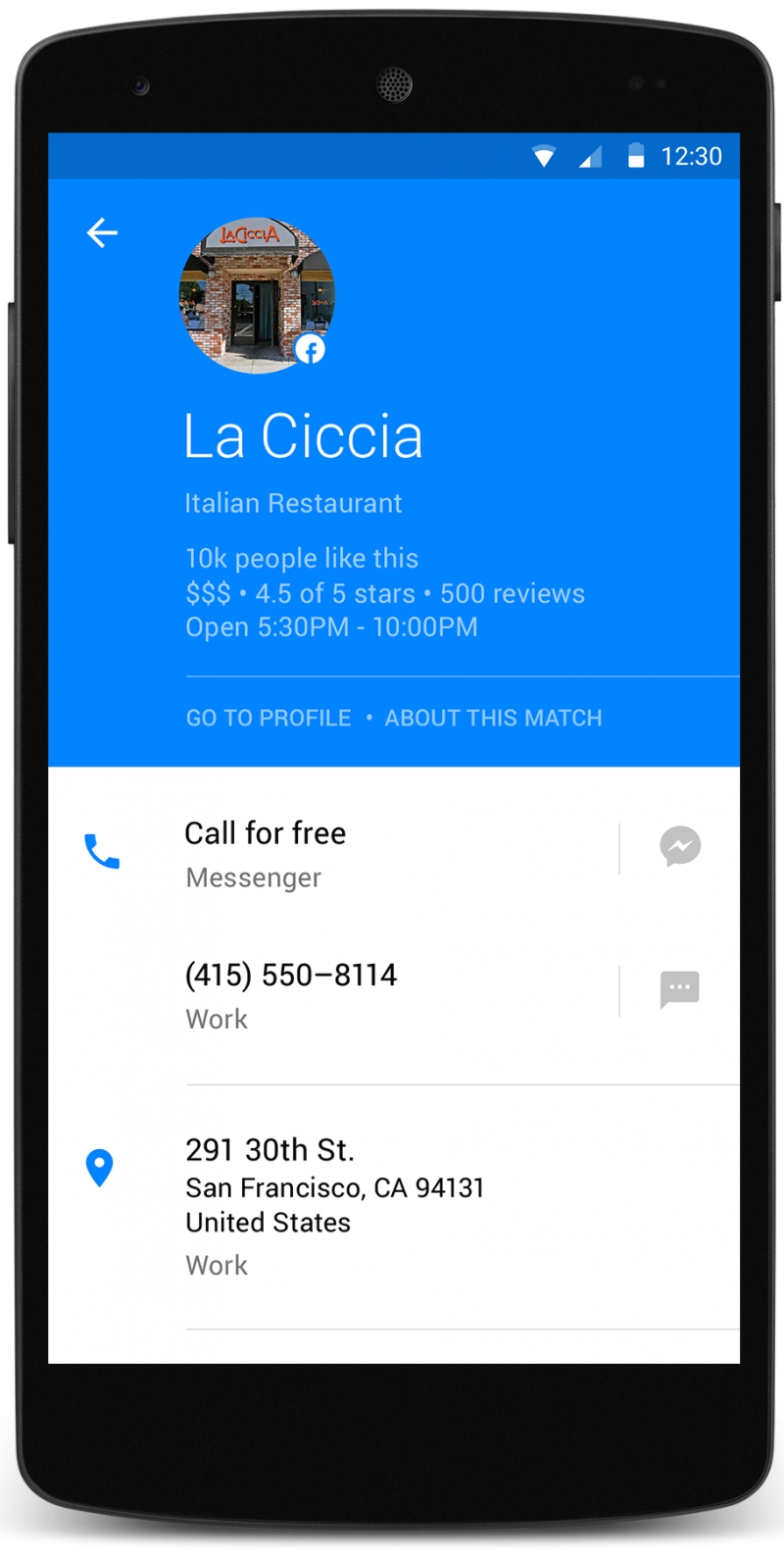The height and width of the screenshot is (1556, 784).
Task: Tap the GO TO PROFILE link
Action: click(x=269, y=718)
